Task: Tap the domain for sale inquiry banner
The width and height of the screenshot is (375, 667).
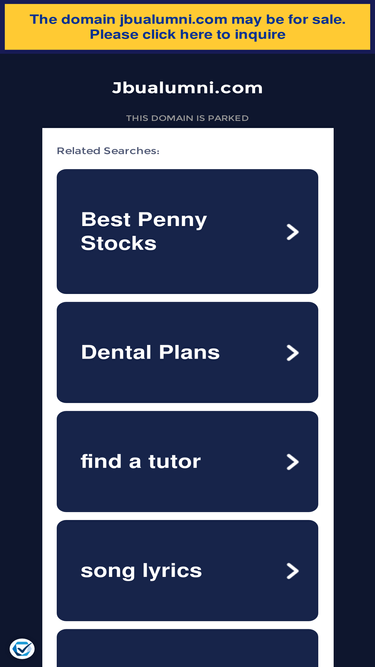Action: pos(188,27)
